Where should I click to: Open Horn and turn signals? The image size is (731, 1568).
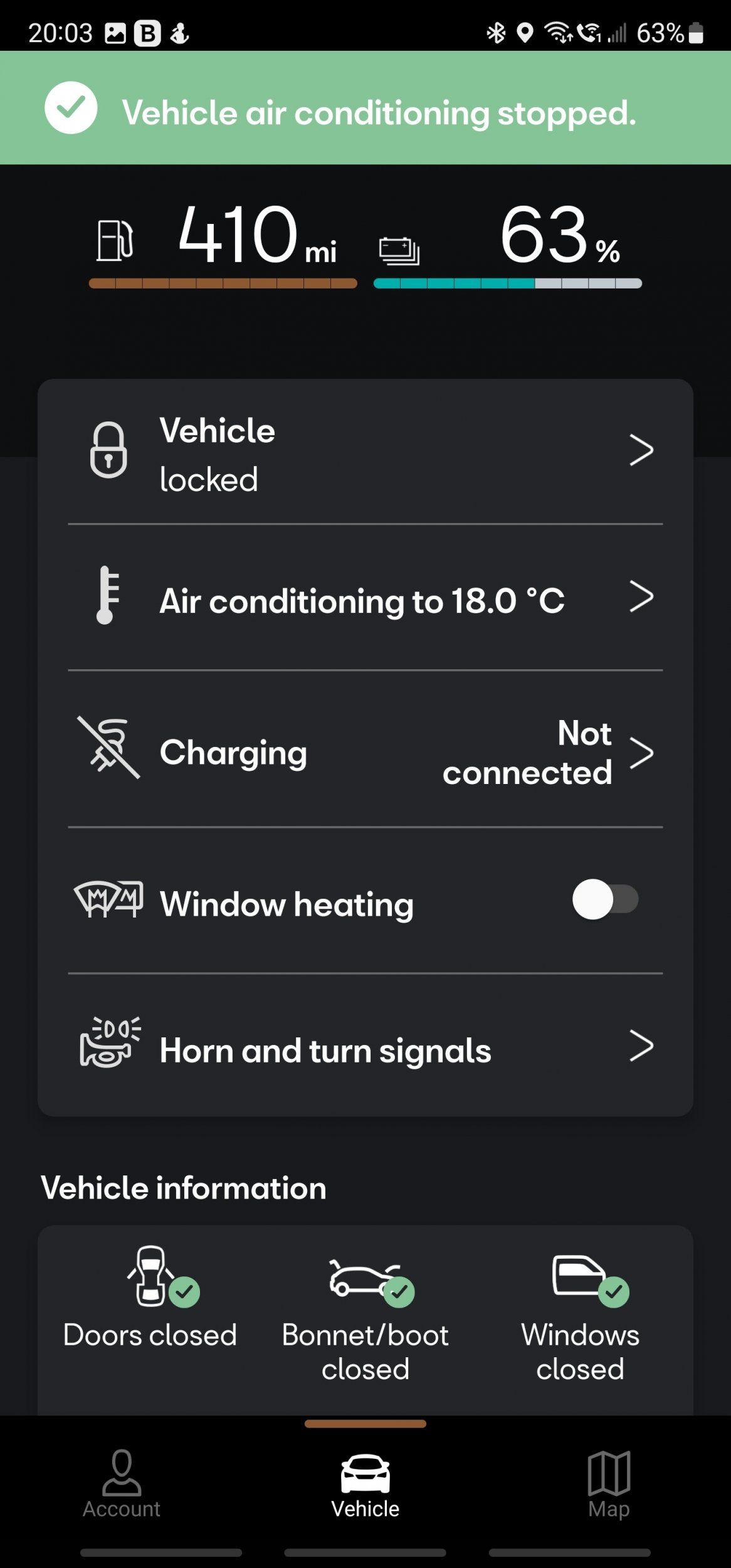(x=365, y=1049)
